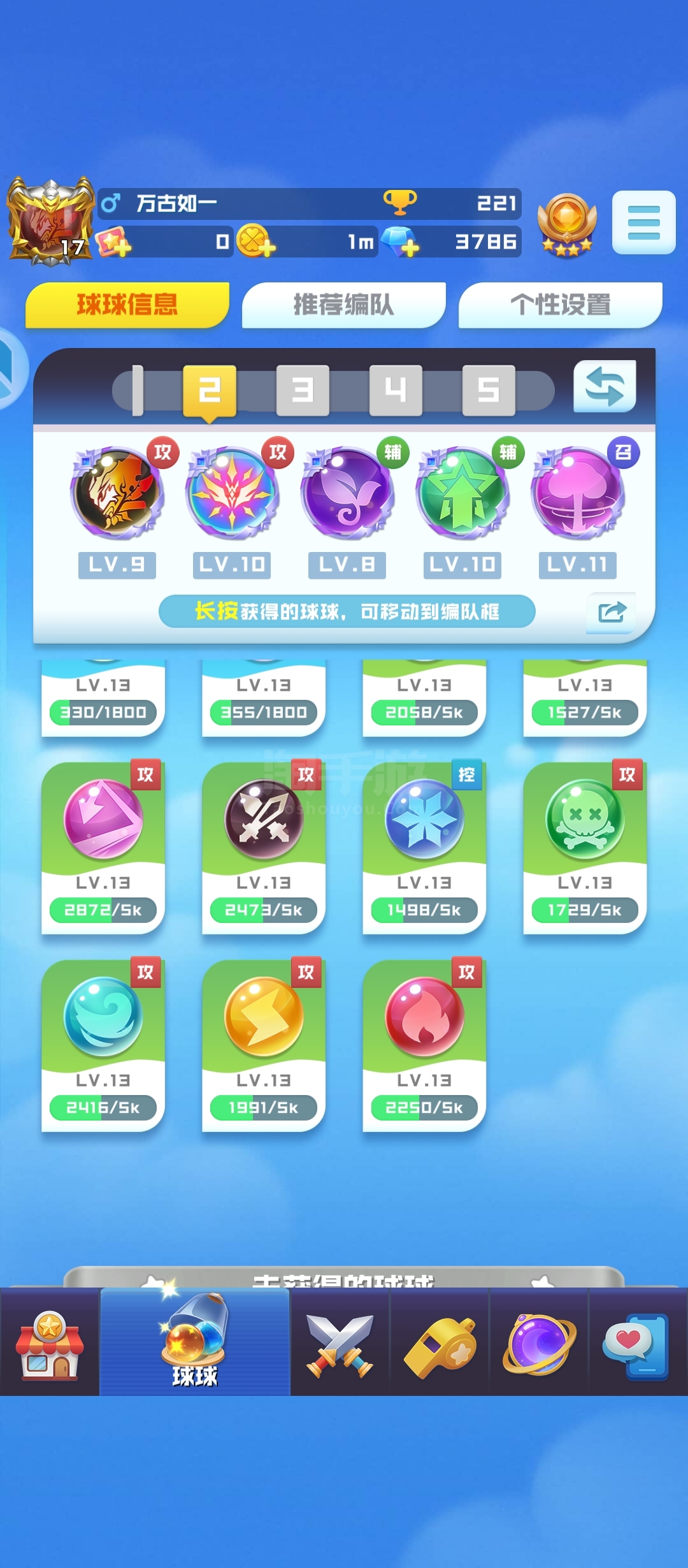688x1568 pixels.
Task: Select team slot 5
Action: [x=489, y=390]
